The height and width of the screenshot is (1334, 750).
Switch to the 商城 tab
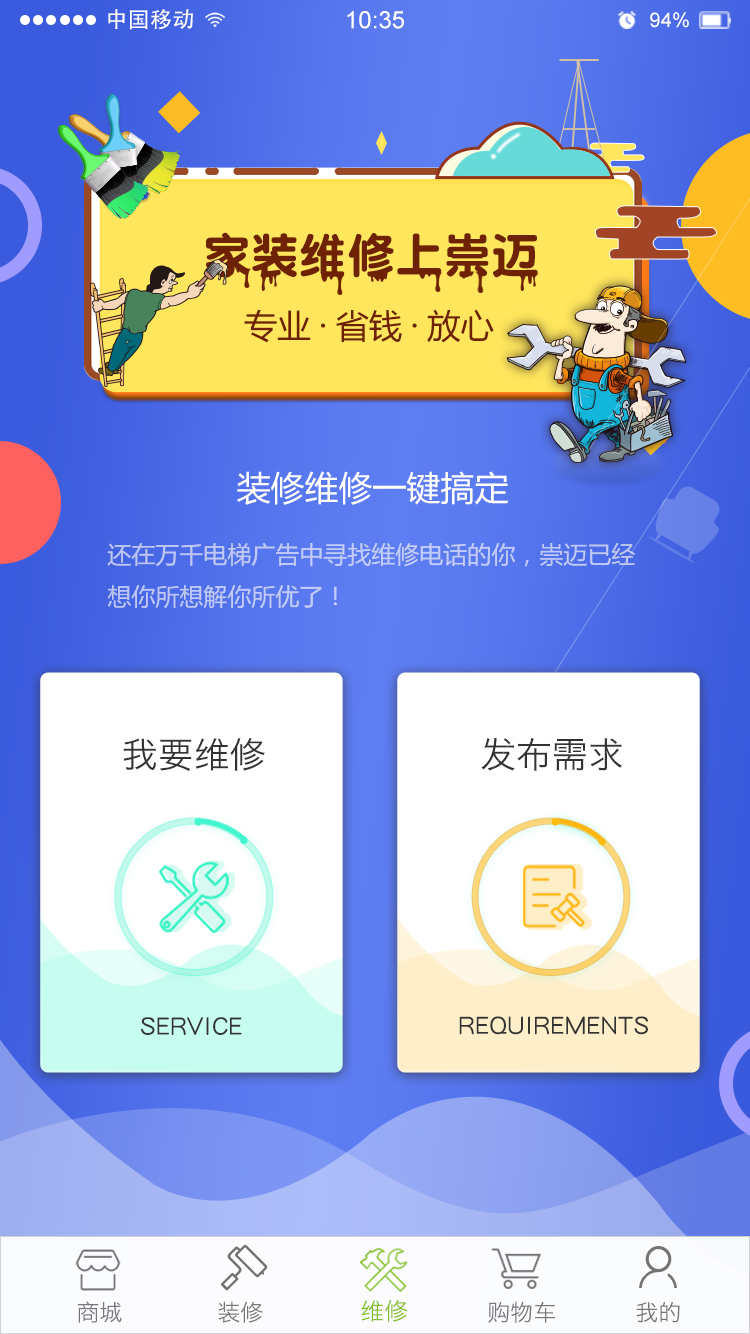click(99, 1285)
